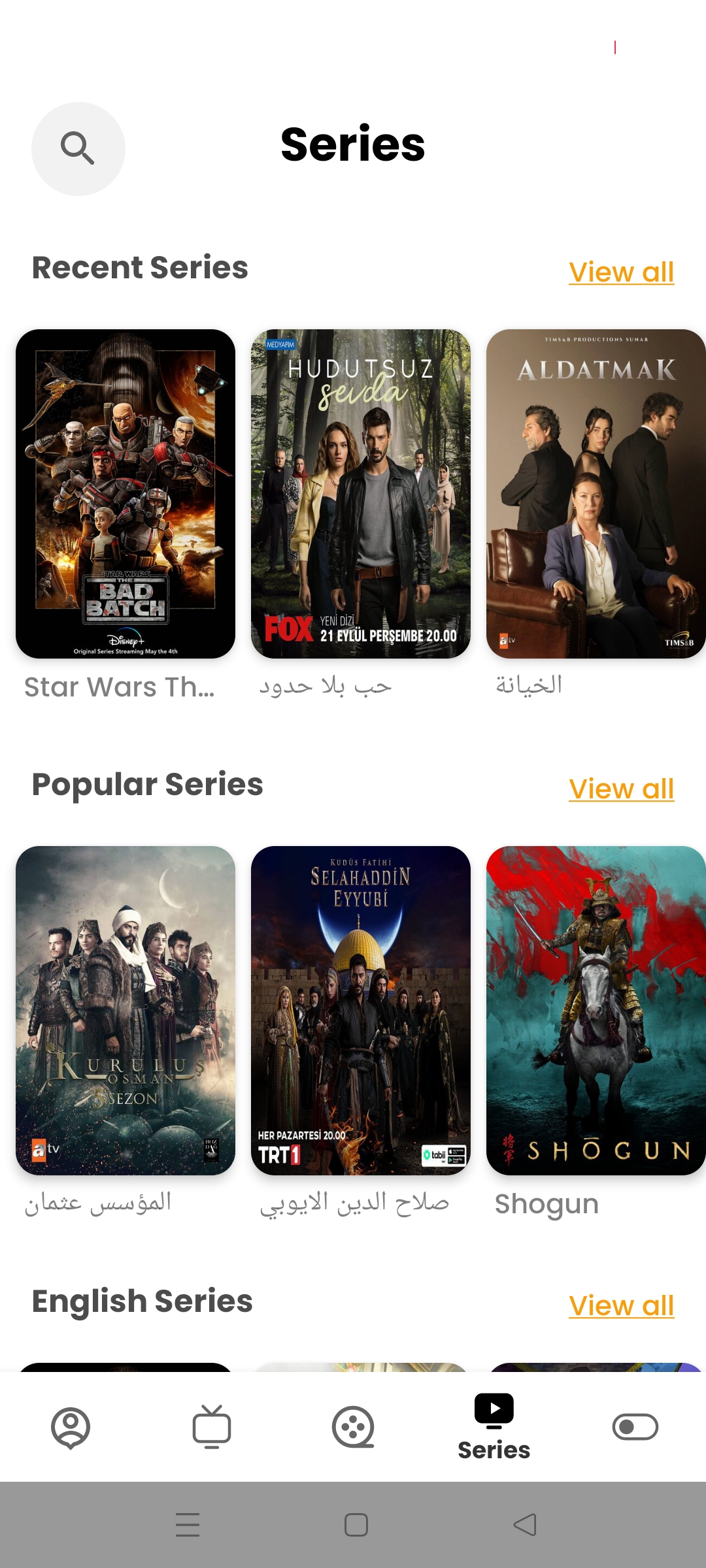Switch to the movies reel tab

coord(353,1428)
